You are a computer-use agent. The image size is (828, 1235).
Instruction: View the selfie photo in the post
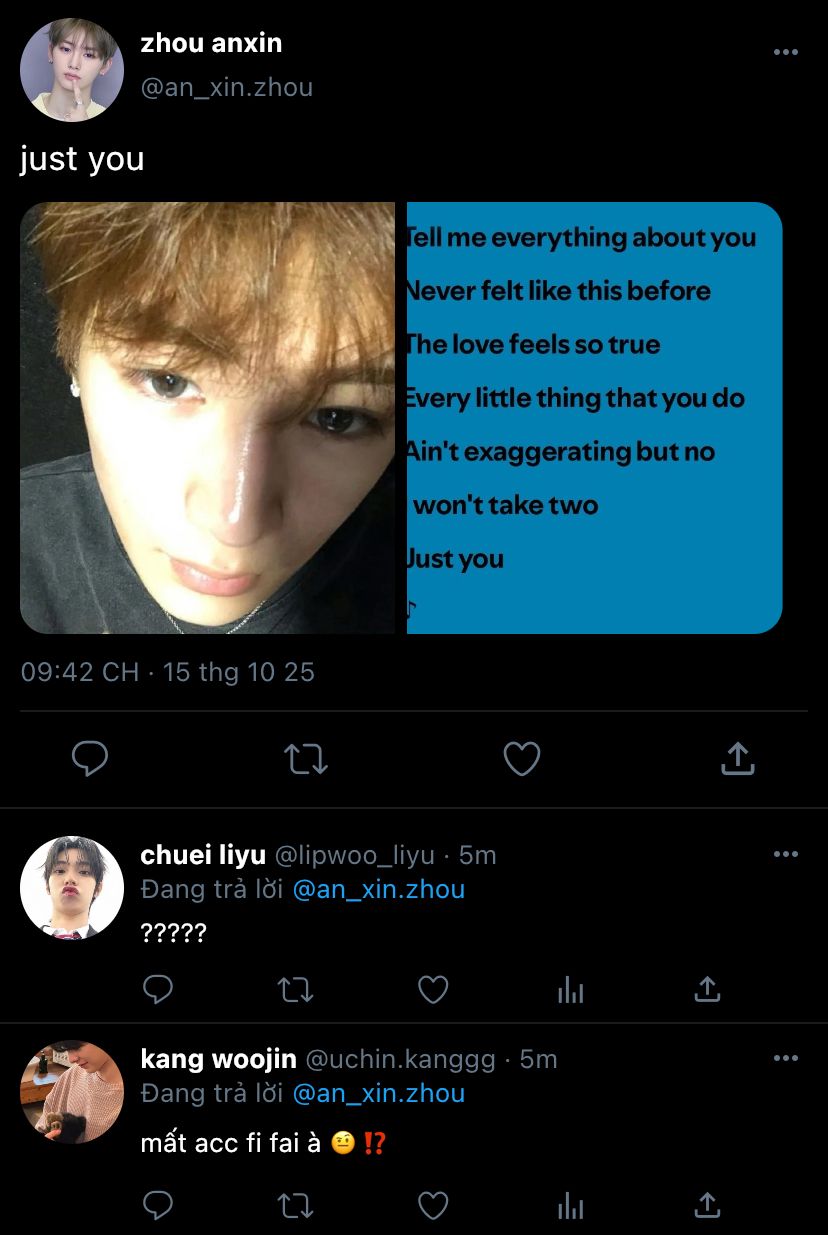(208, 418)
